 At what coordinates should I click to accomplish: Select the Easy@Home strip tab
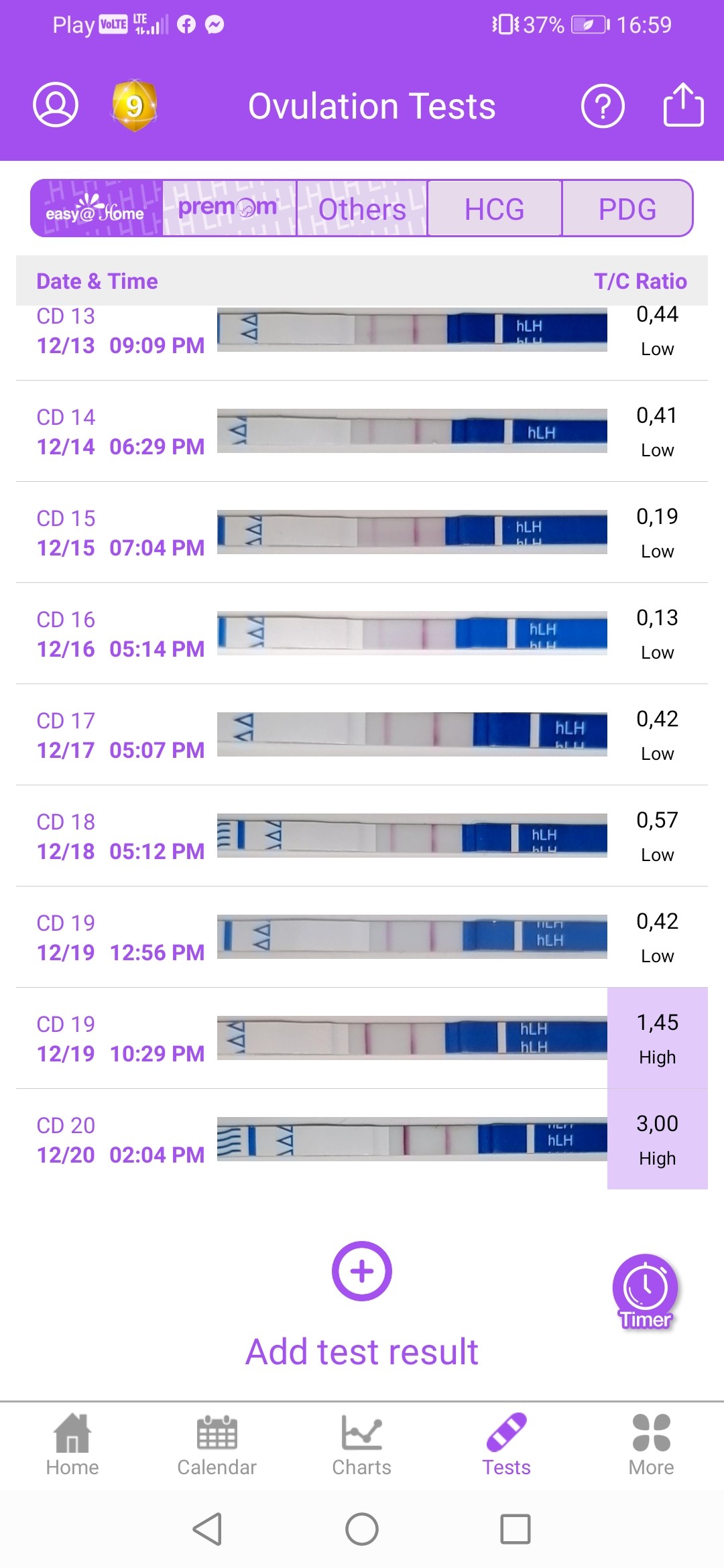(96, 208)
